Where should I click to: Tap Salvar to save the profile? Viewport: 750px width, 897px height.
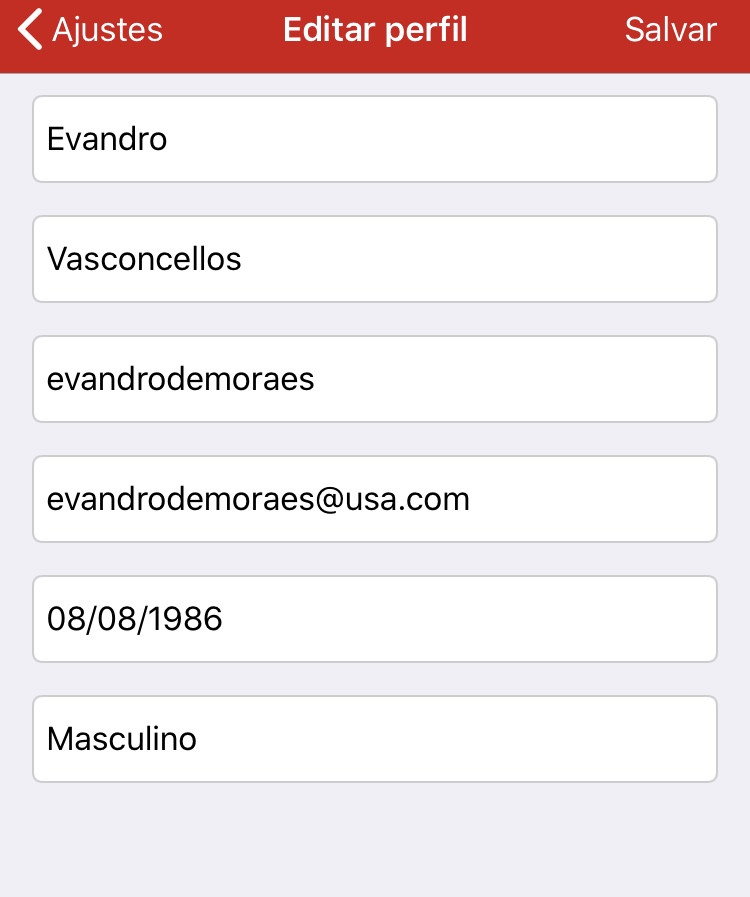[670, 30]
